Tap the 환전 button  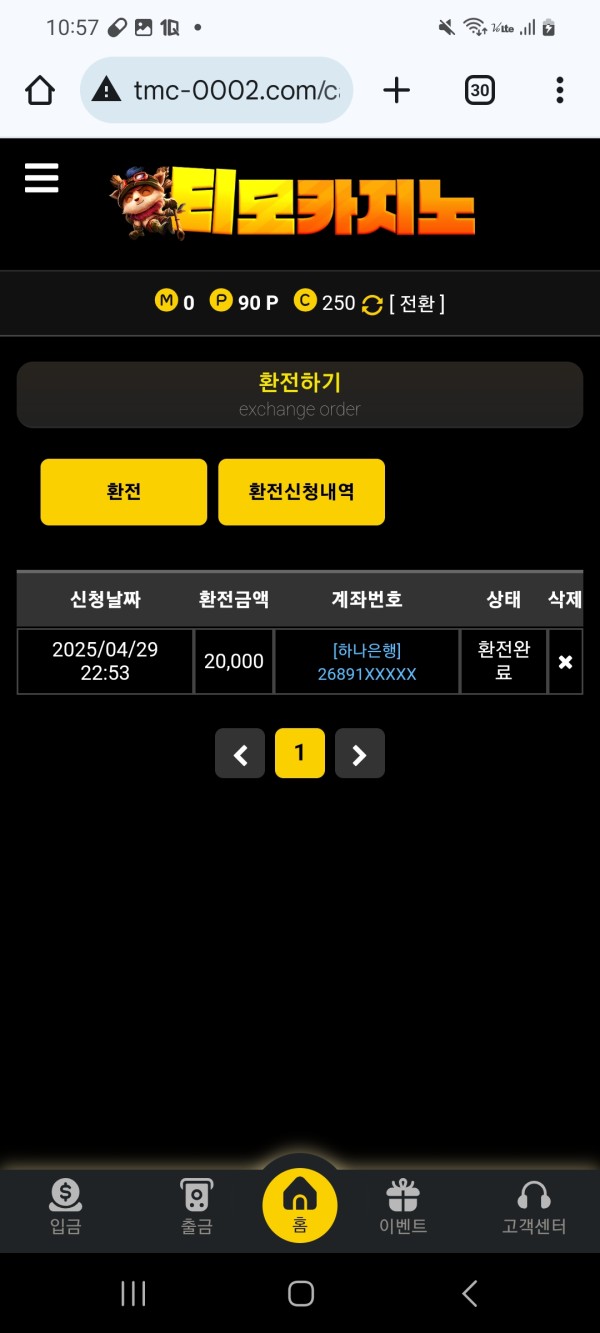[124, 492]
